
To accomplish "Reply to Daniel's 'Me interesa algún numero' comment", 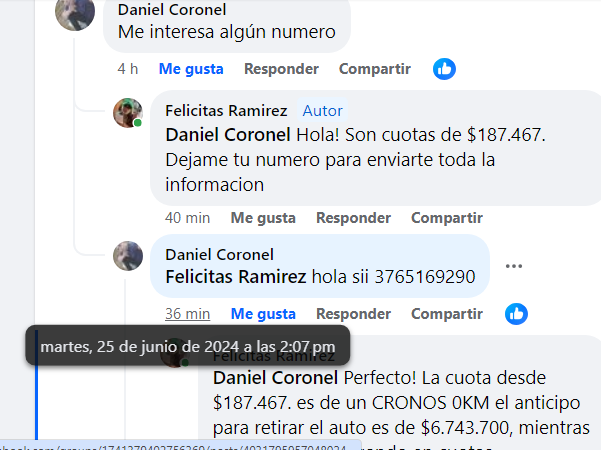I will pos(281,69).
